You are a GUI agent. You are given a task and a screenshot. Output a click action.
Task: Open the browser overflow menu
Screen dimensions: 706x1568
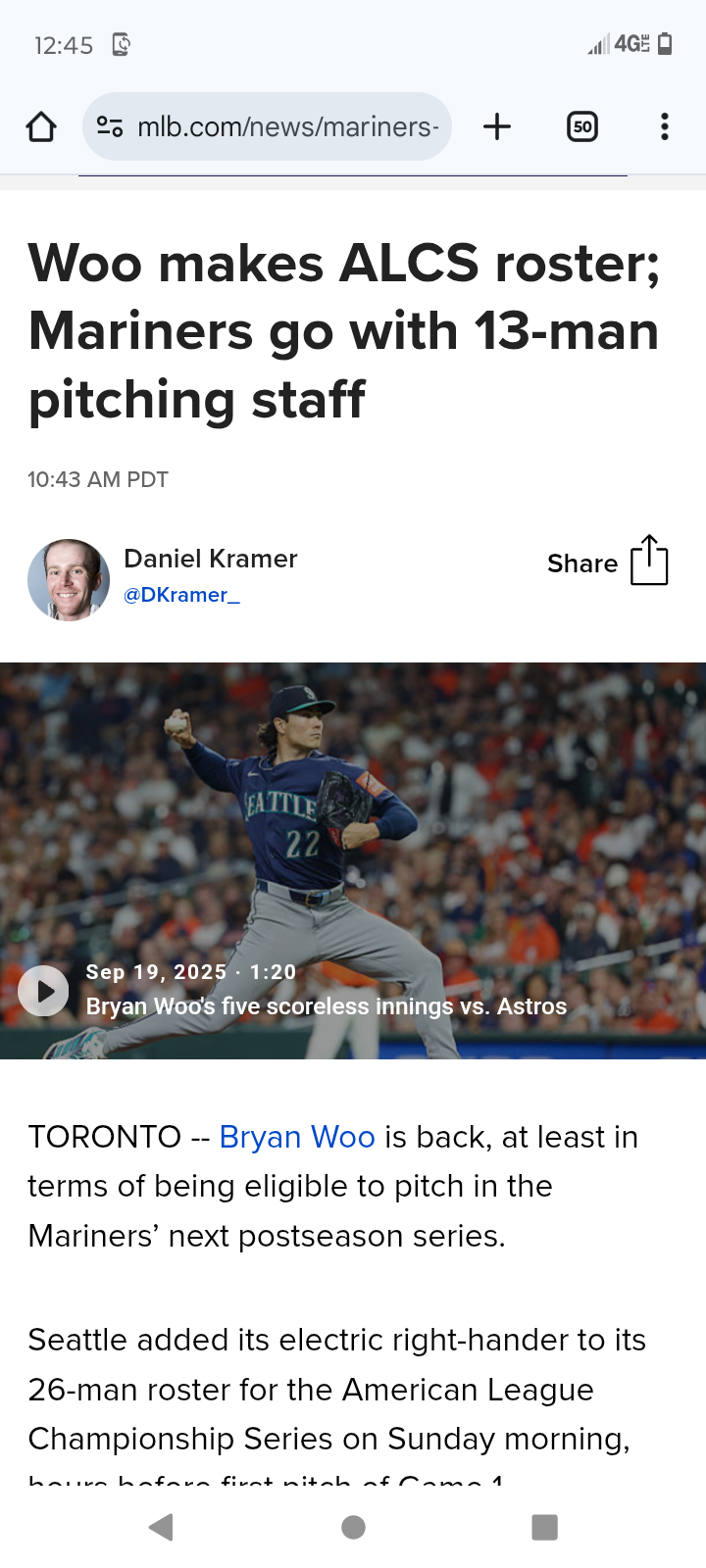click(665, 126)
